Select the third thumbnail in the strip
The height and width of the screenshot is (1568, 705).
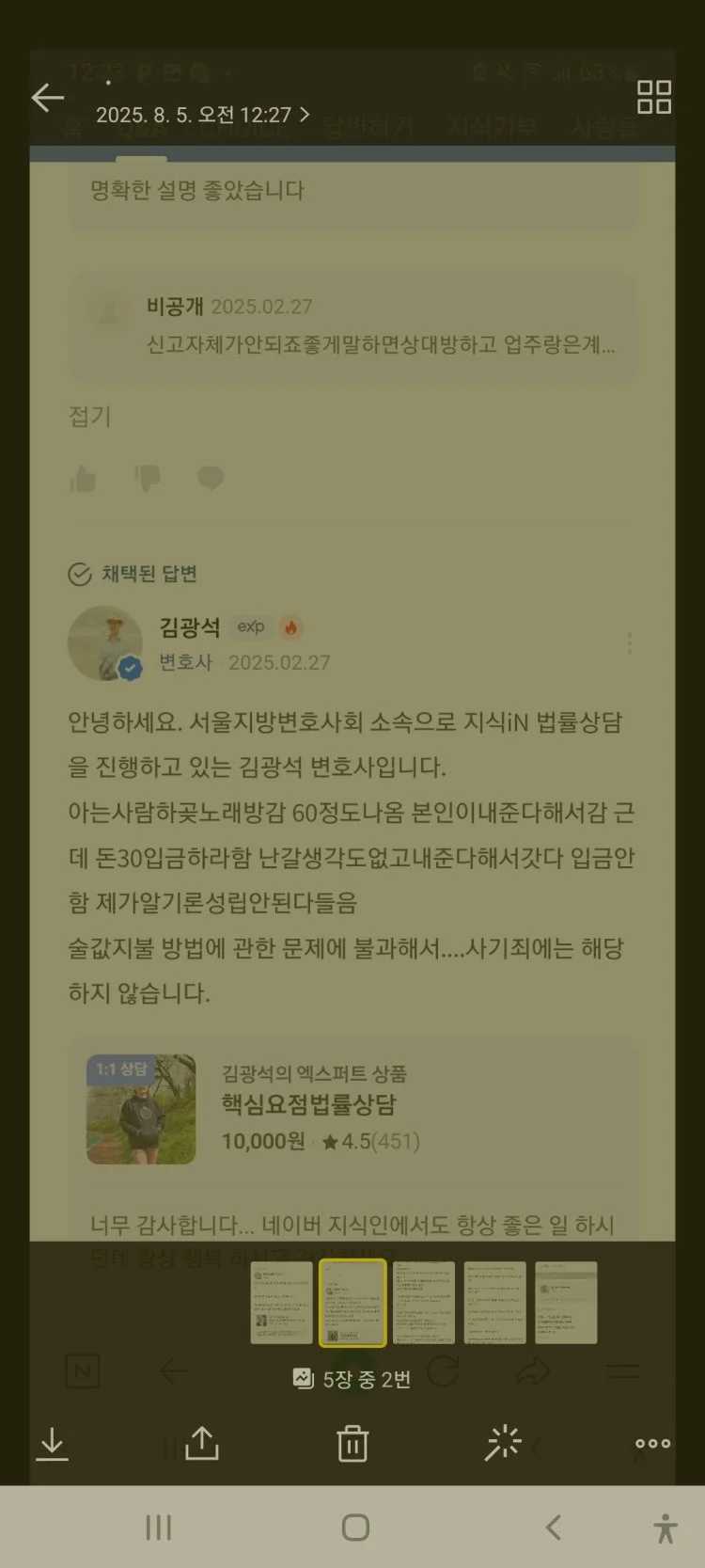(x=423, y=1303)
